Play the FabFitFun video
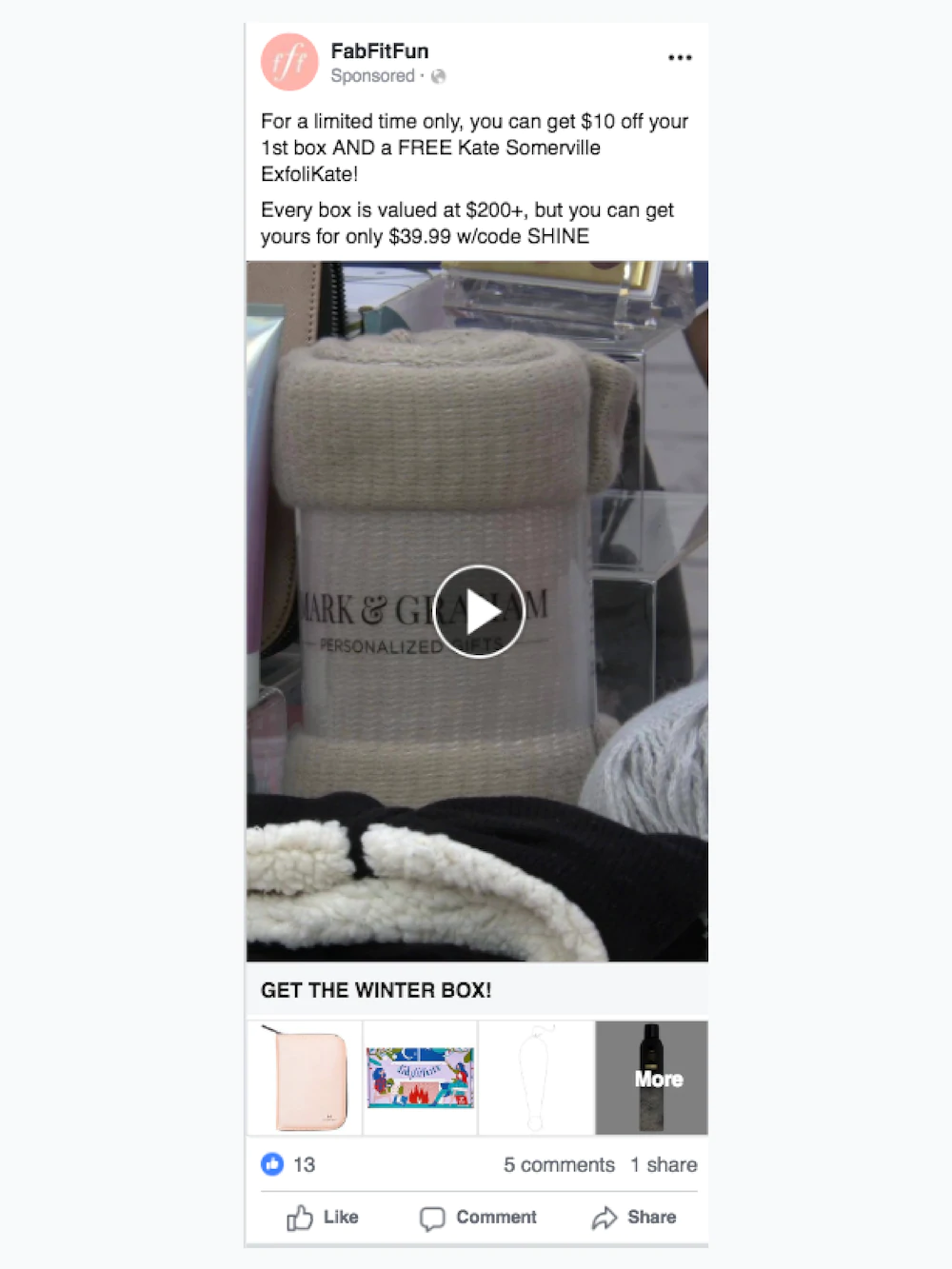The height and width of the screenshot is (1269, 952). coord(478,612)
